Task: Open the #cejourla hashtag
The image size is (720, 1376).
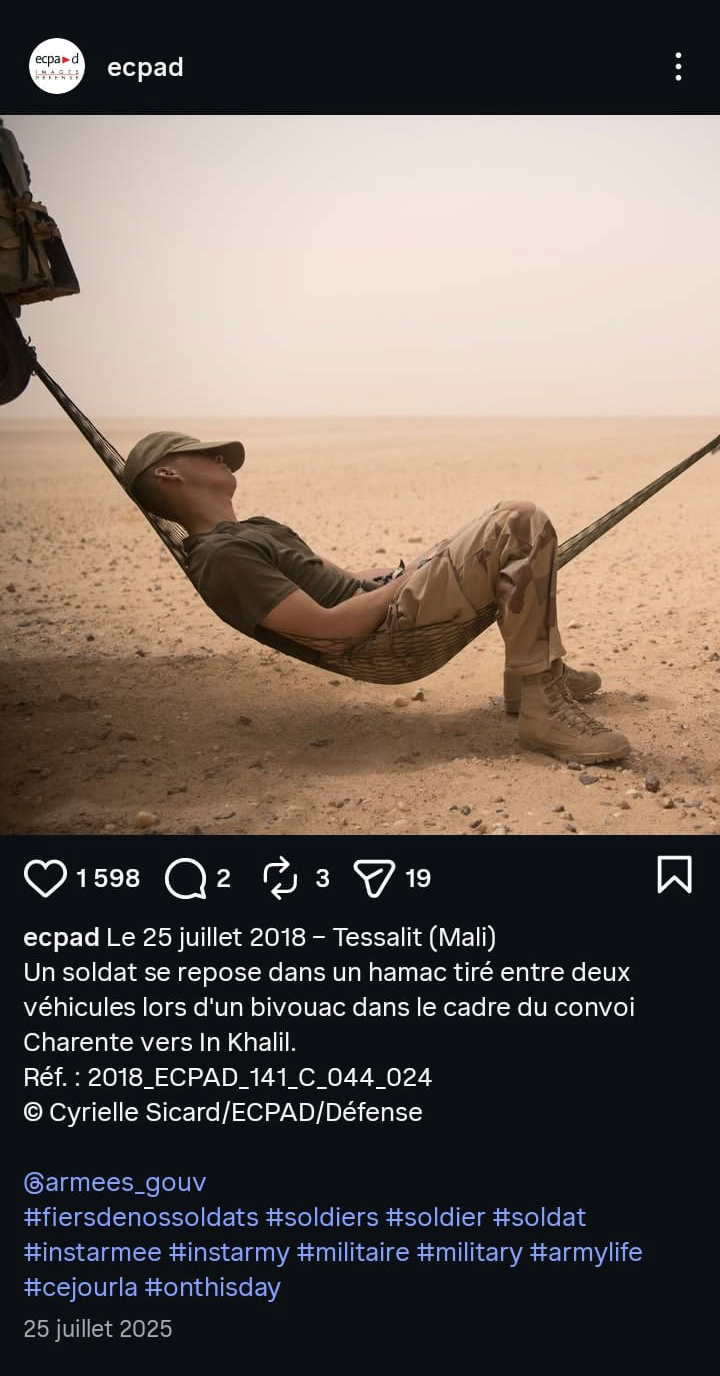Action: coord(80,1287)
